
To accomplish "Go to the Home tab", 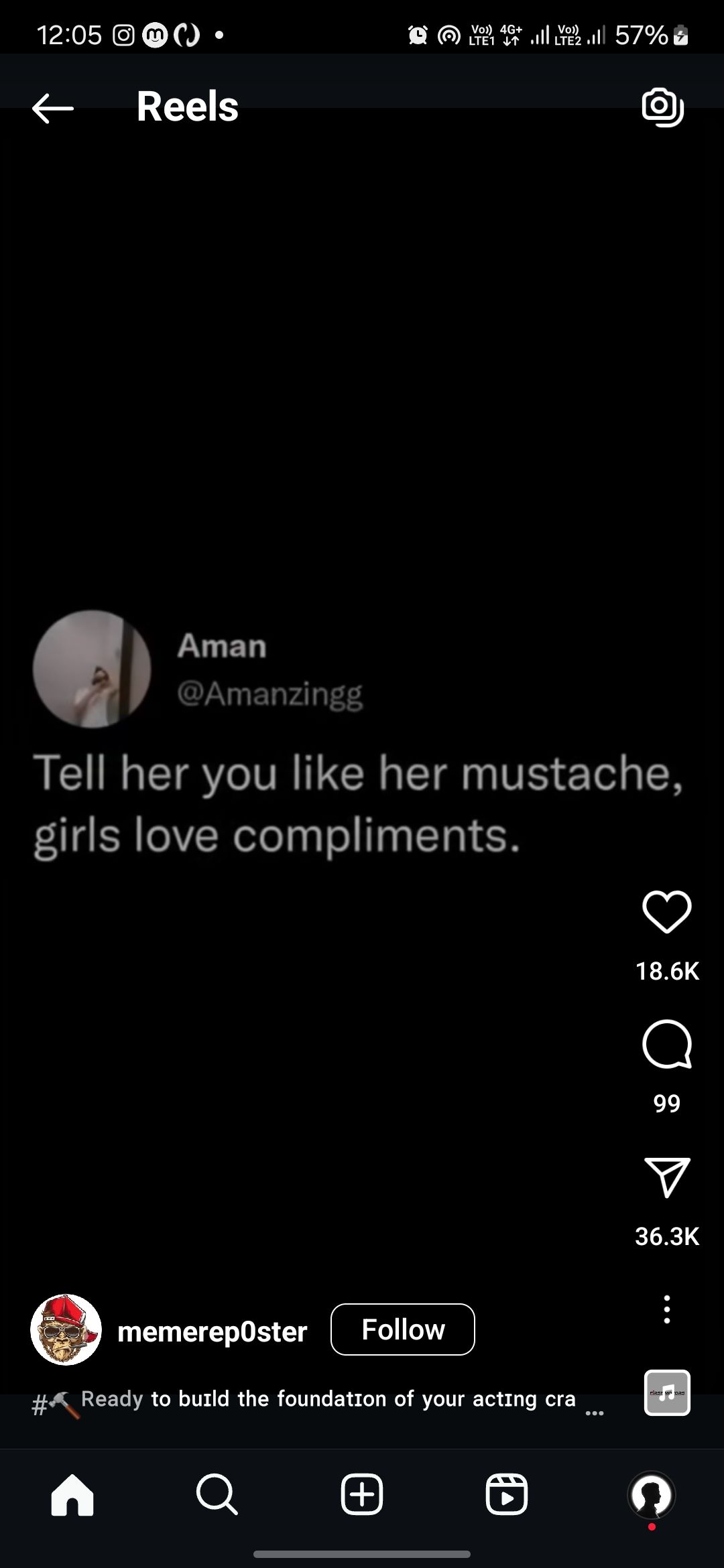I will (x=72, y=1494).
